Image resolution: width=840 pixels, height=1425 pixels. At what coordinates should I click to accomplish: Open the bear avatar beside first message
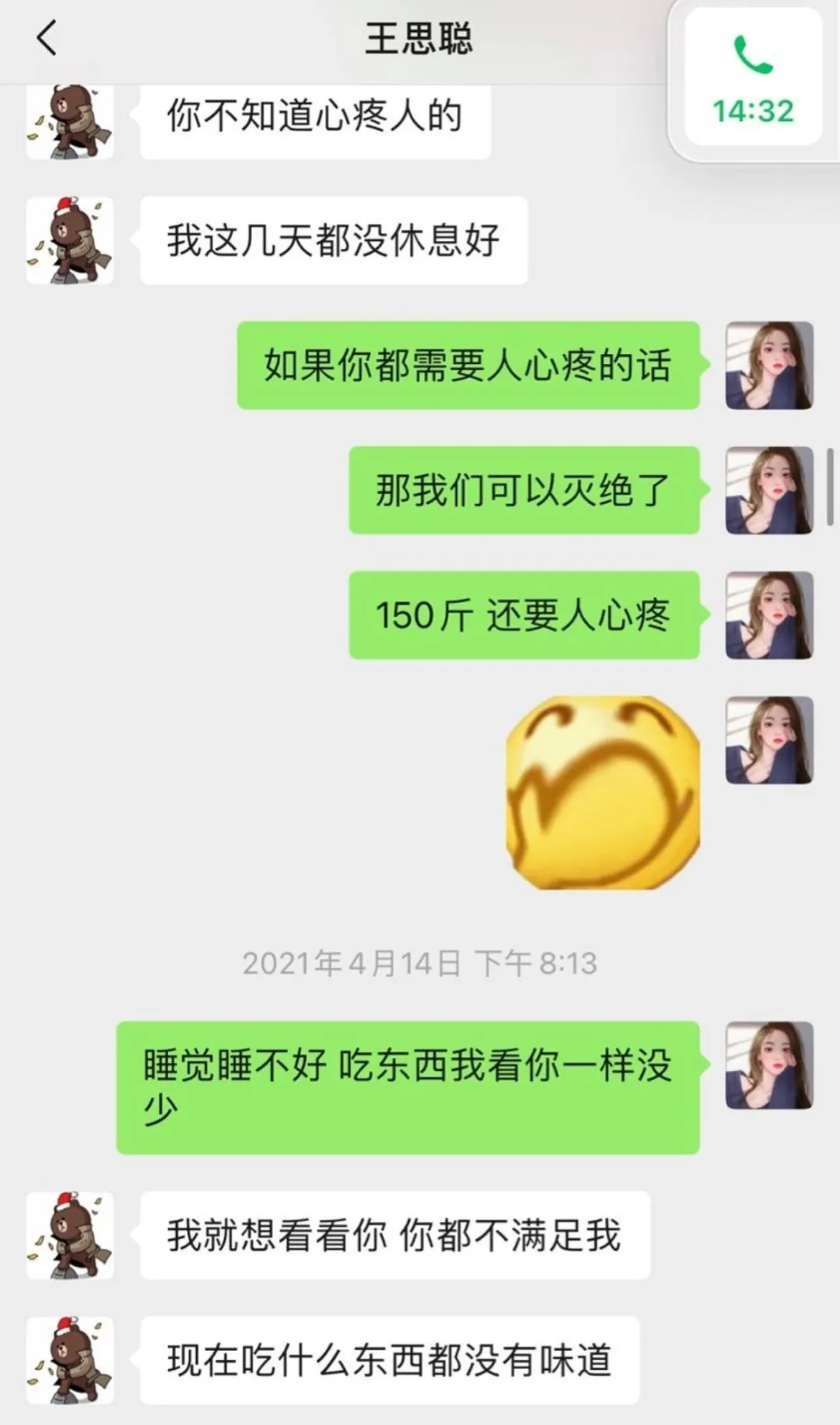(70, 121)
